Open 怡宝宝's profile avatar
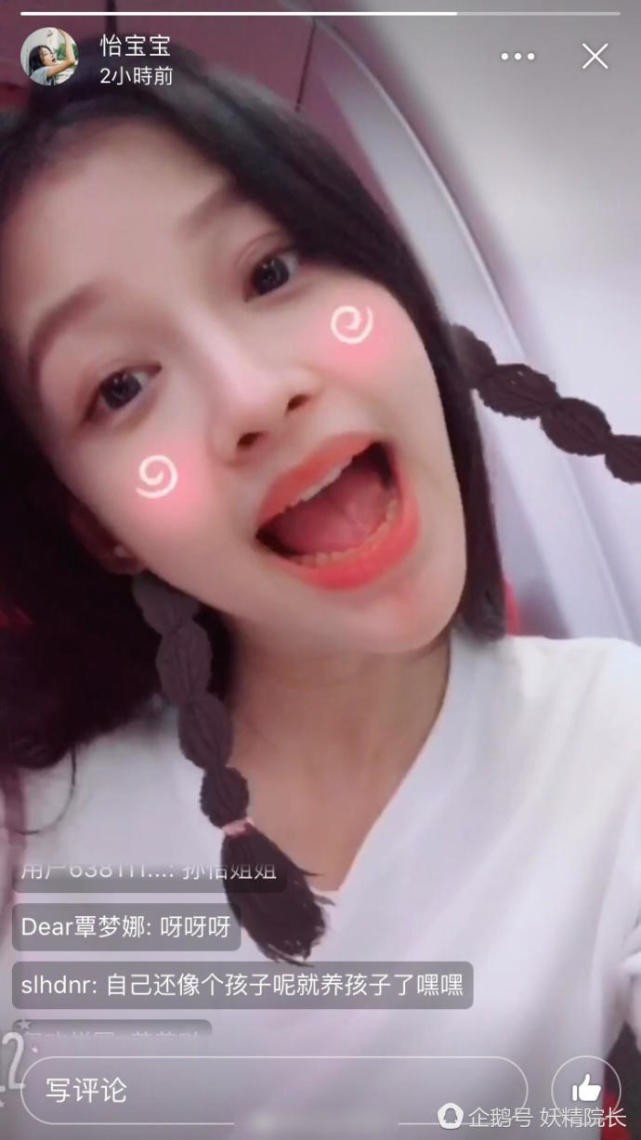 pos(49,57)
